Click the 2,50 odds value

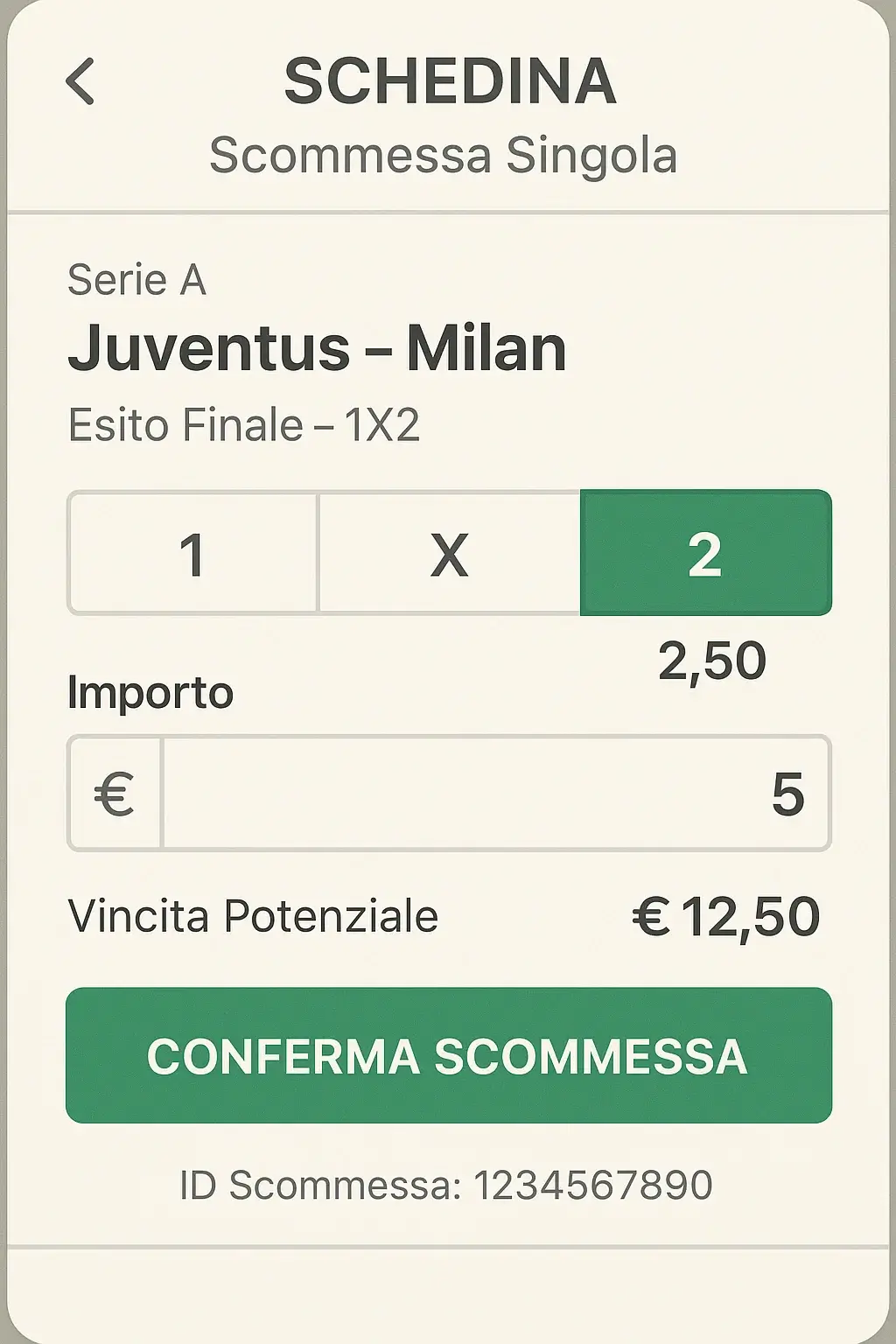714,662
